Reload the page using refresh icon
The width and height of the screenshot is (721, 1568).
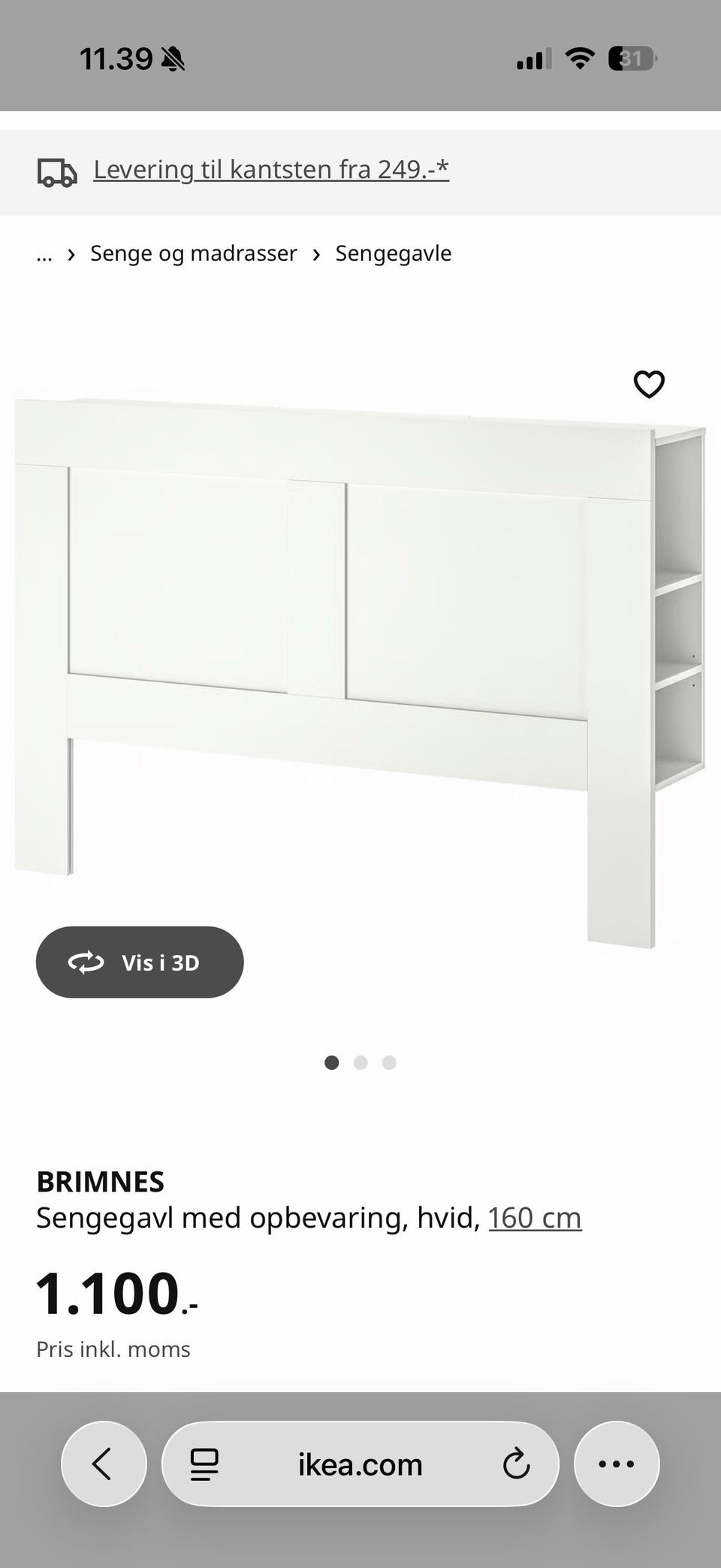click(x=516, y=1464)
